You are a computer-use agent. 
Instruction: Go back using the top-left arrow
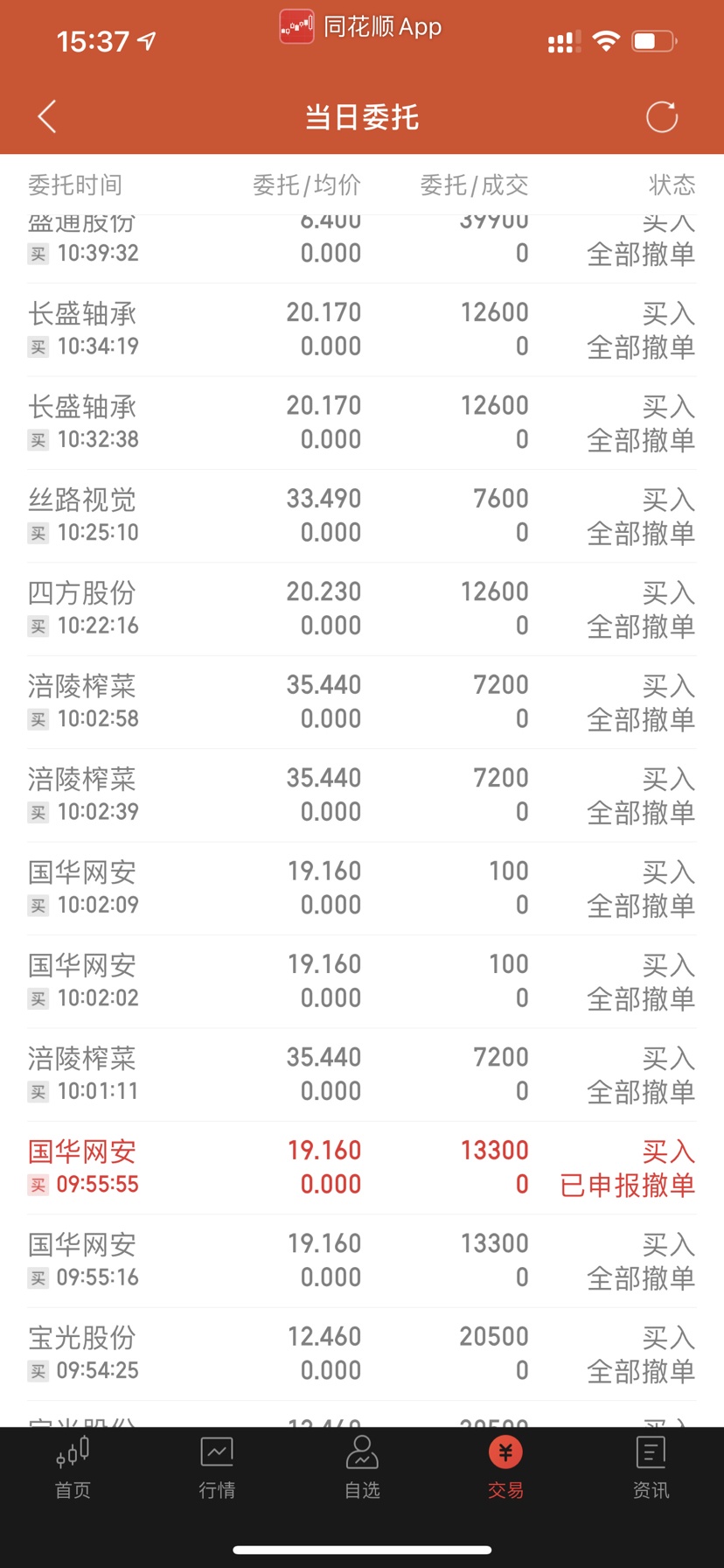click(x=47, y=116)
